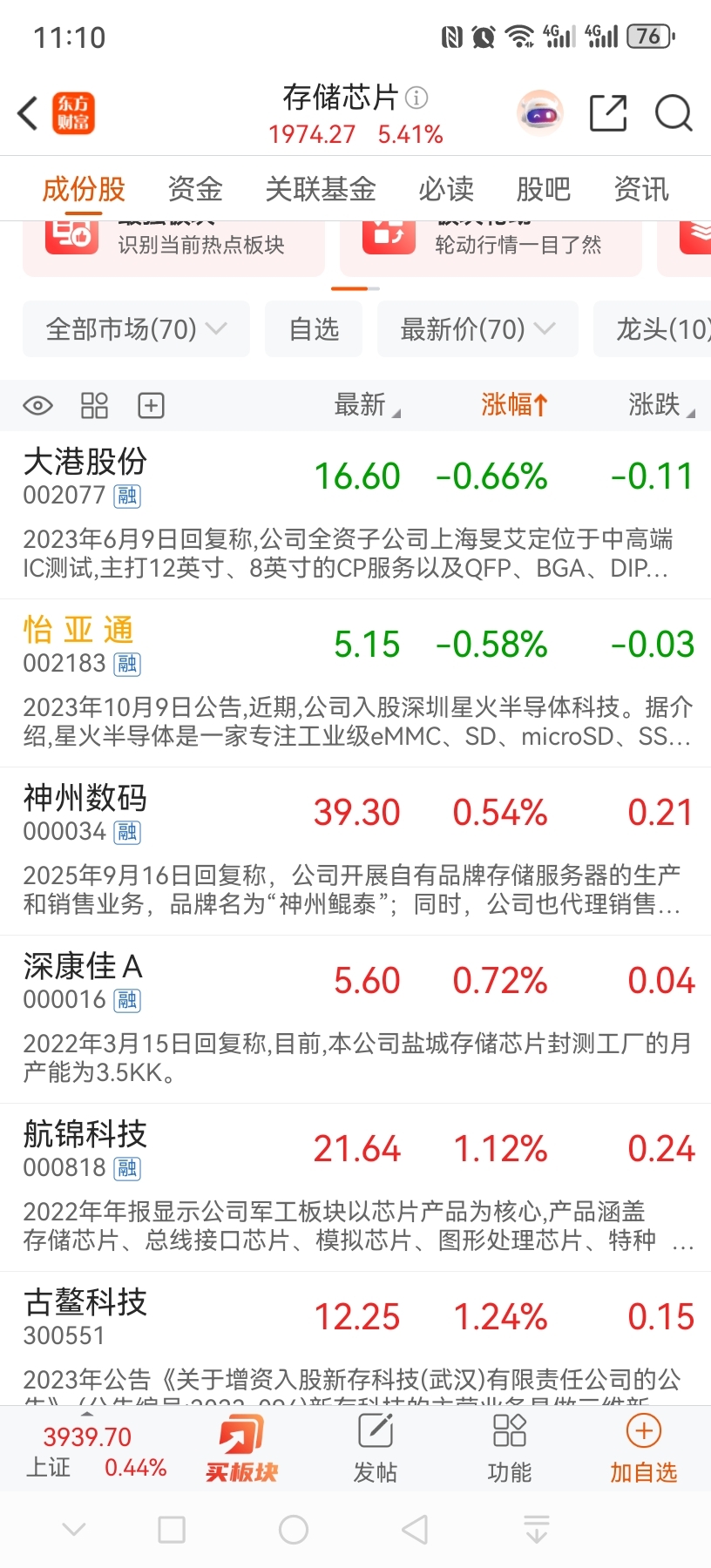Sort list by 涨幅 column
The width and height of the screenshot is (711, 1568).
514,405
